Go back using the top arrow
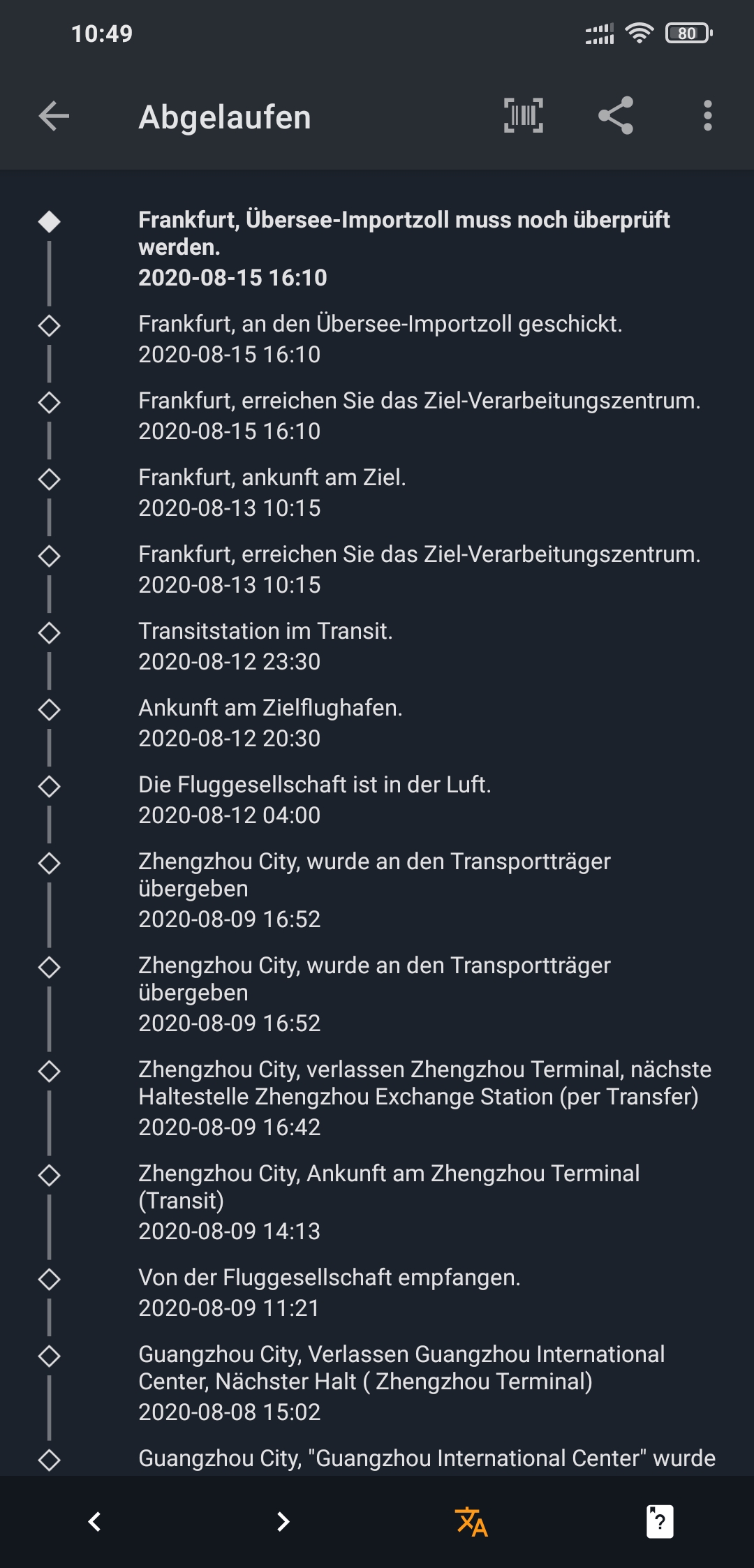The height and width of the screenshot is (1568, 754). [x=54, y=116]
